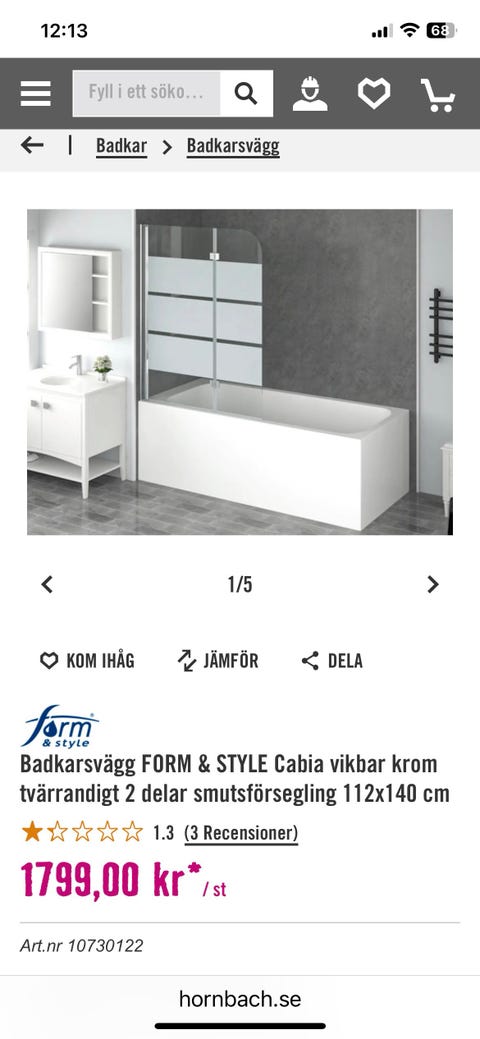
Task: Tap the magnifier search button
Action: [x=246, y=93]
